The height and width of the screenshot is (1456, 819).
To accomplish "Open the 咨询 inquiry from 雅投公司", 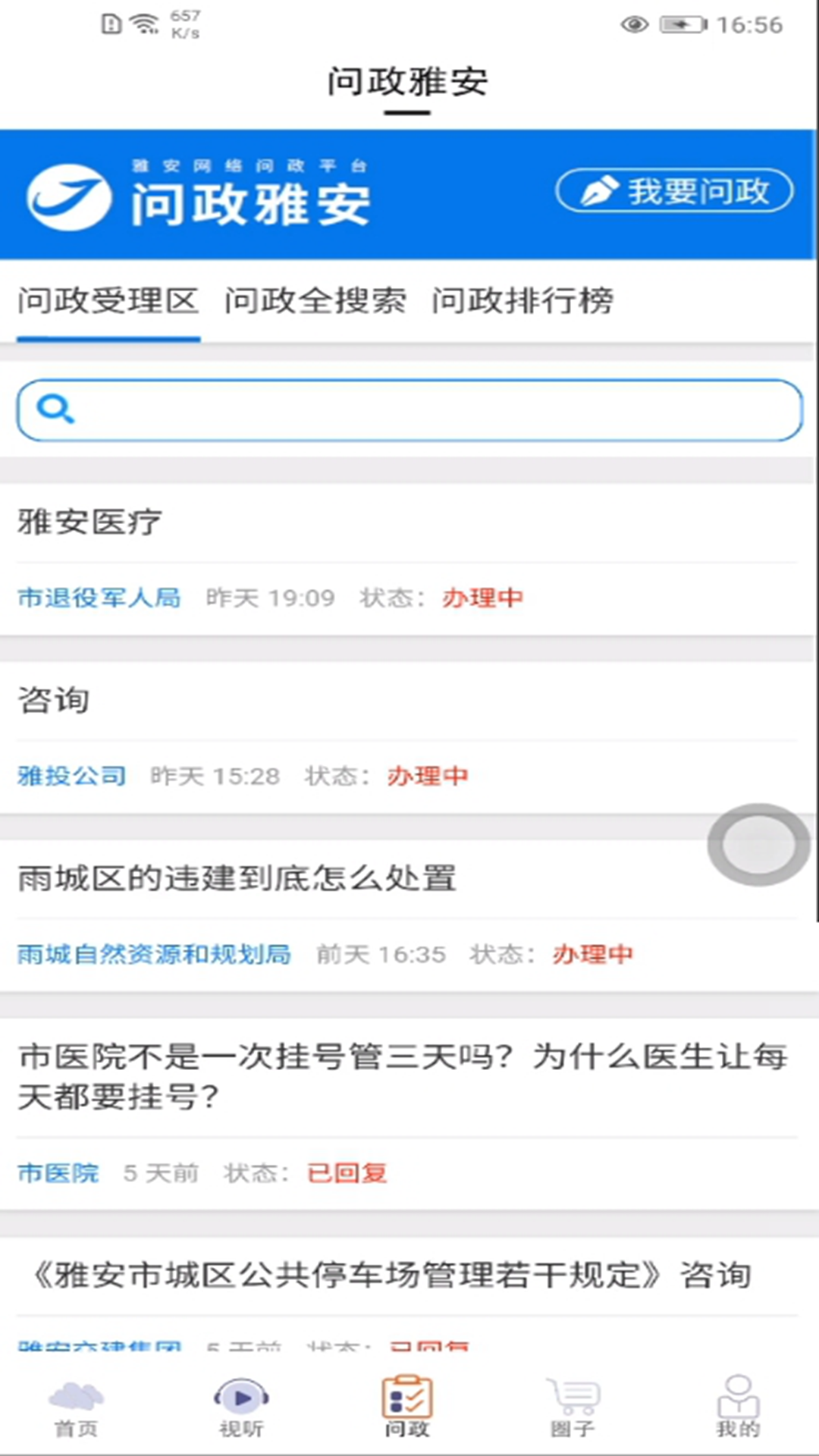I will [53, 700].
